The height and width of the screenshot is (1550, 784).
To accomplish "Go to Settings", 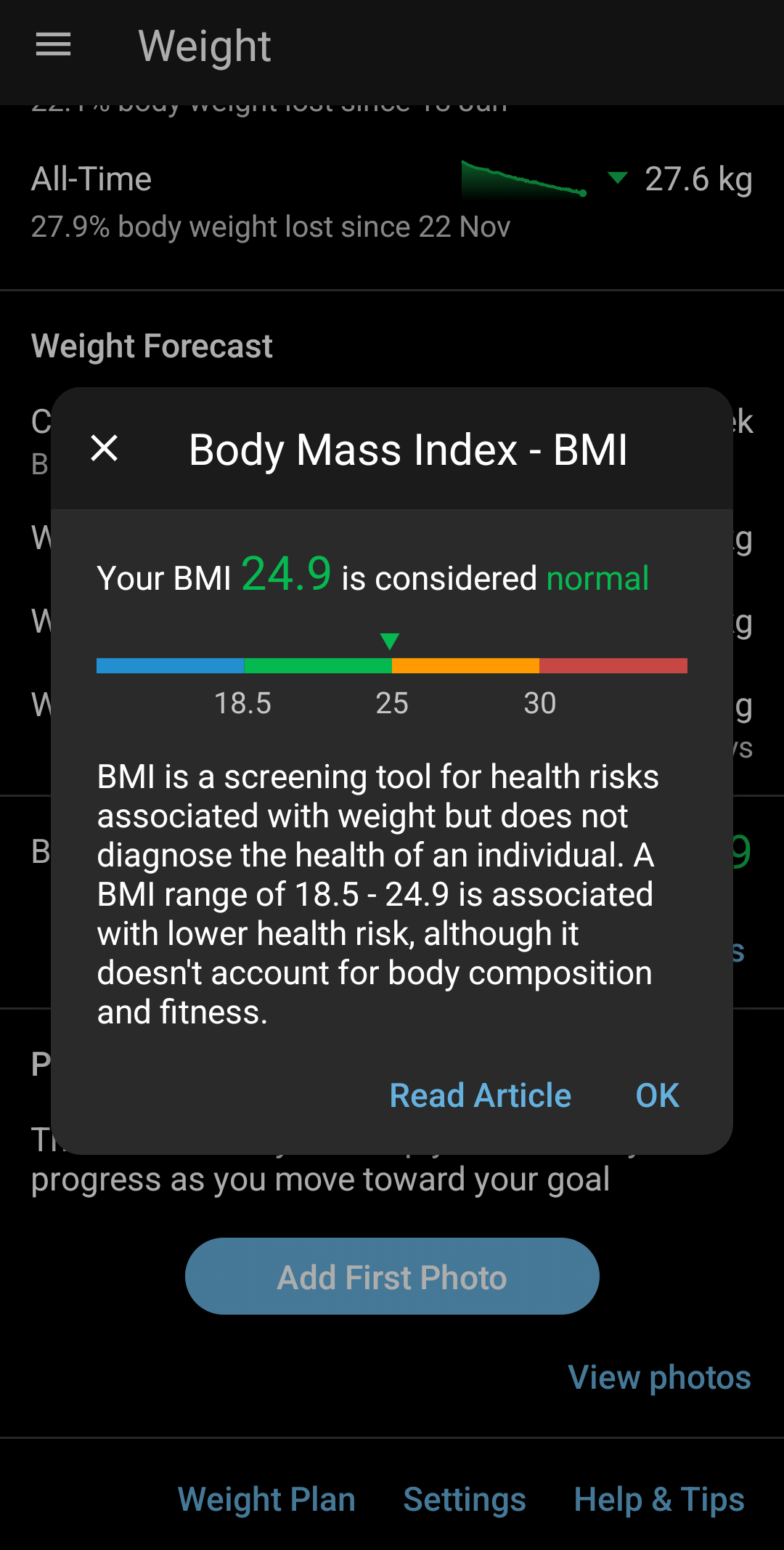I will [465, 1499].
